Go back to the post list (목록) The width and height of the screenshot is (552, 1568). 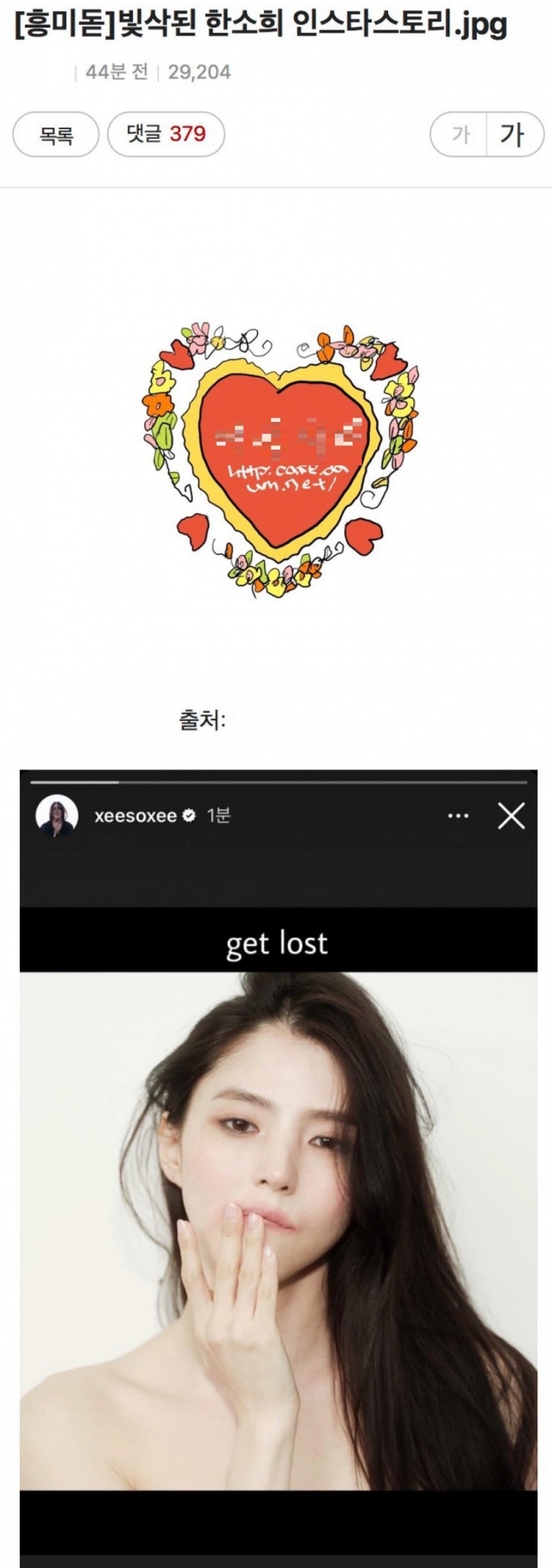pyautogui.click(x=56, y=135)
